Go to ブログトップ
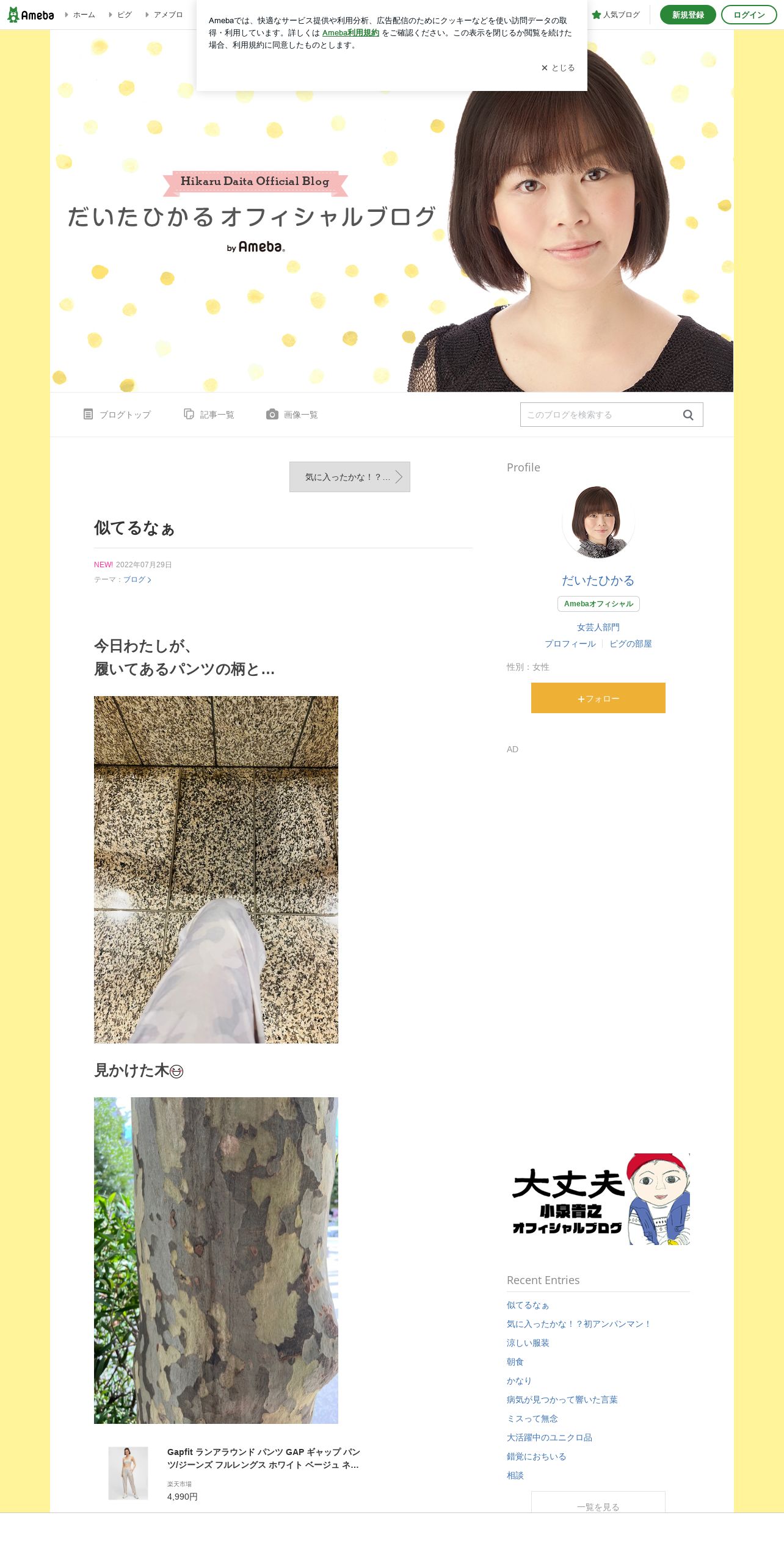The width and height of the screenshot is (784, 1568). click(117, 415)
